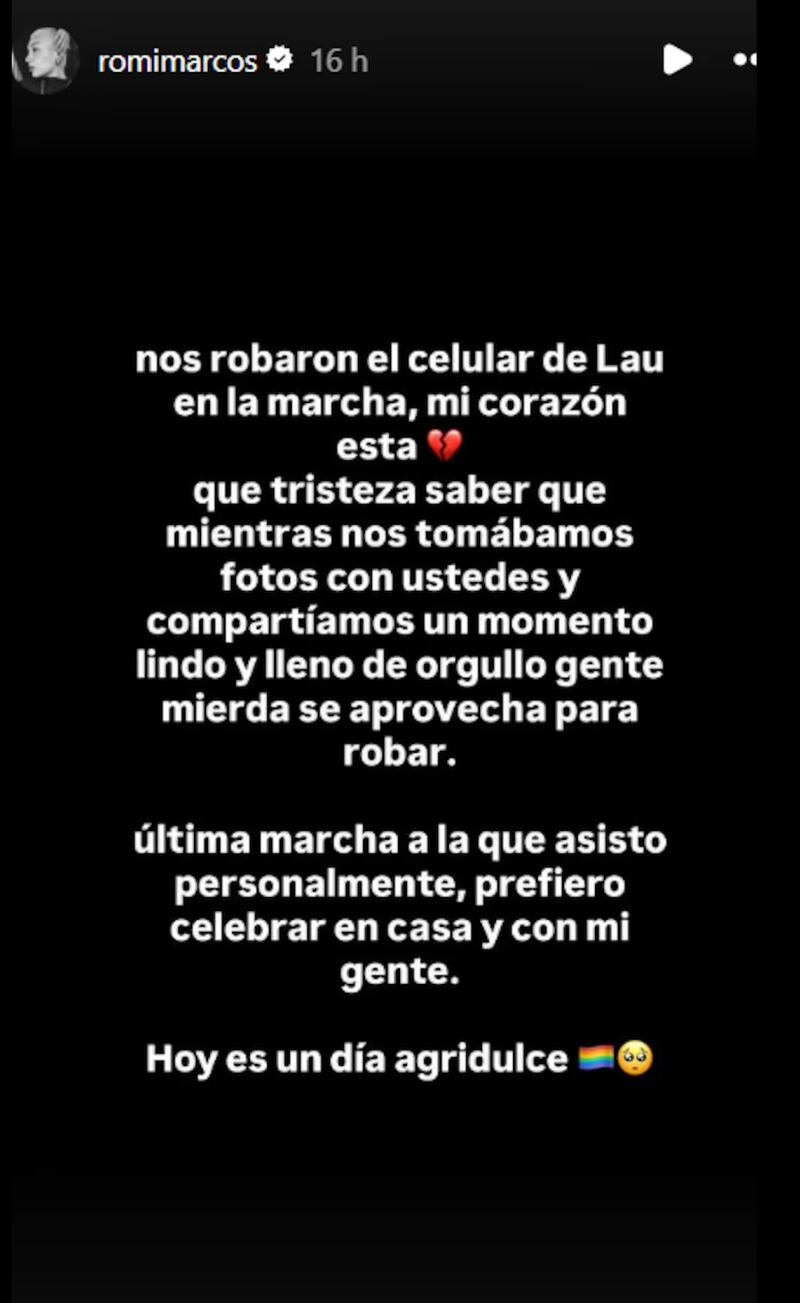Image resolution: width=800 pixels, height=1303 pixels.
Task: Open romimarcos profile picture
Action: pos(46,61)
